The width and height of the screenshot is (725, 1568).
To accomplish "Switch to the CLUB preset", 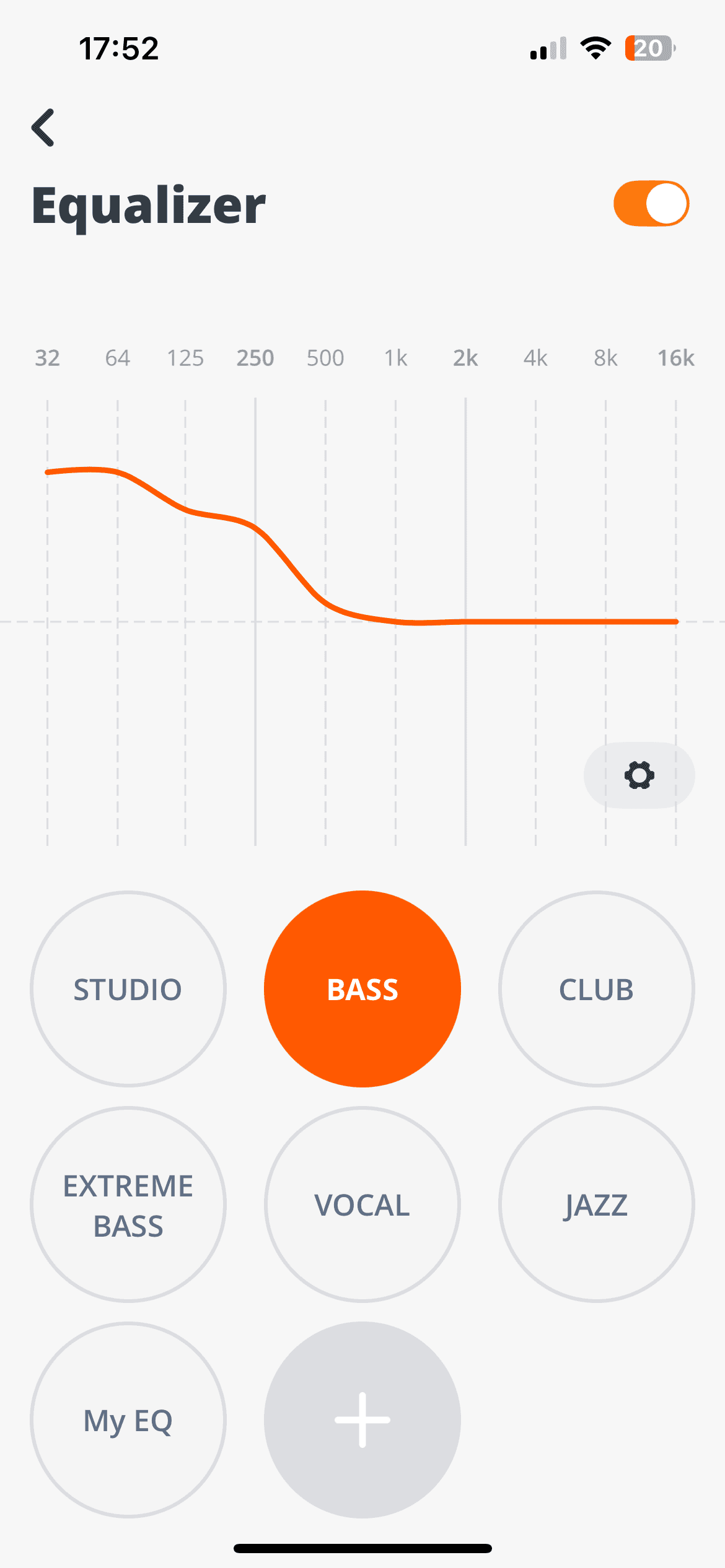I will click(596, 989).
